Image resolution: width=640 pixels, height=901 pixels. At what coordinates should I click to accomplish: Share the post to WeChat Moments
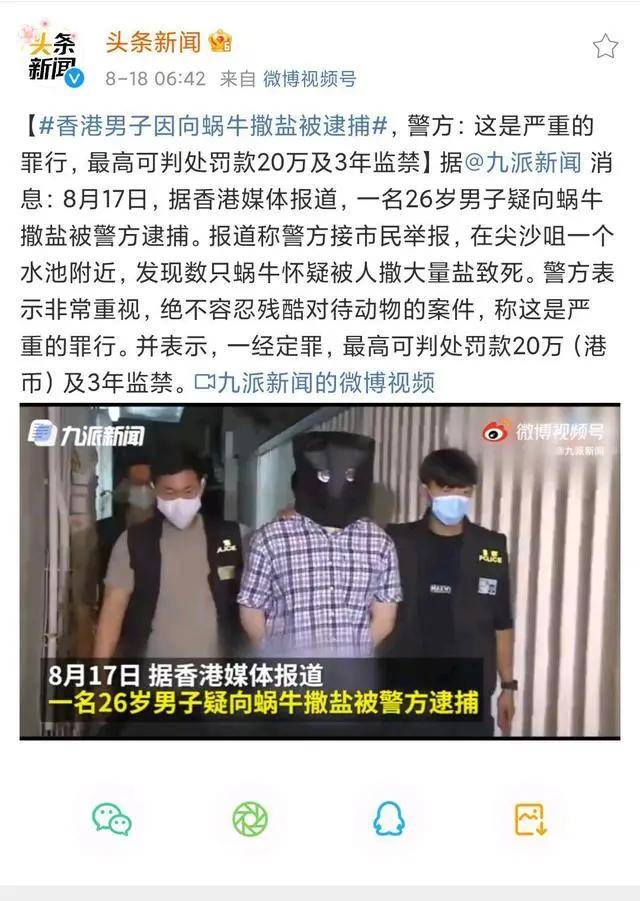[250, 819]
